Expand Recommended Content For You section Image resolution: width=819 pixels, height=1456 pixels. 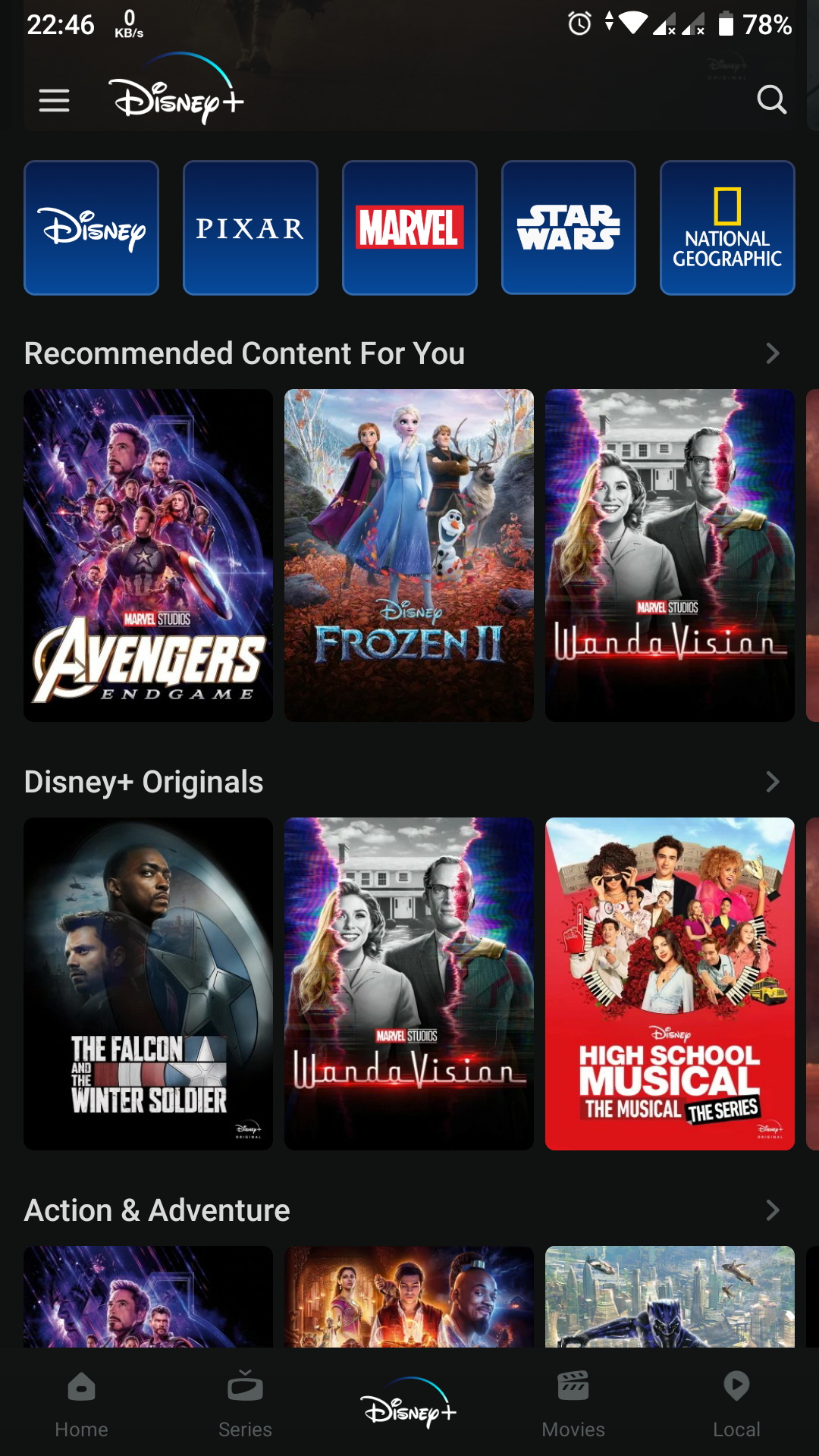[772, 353]
